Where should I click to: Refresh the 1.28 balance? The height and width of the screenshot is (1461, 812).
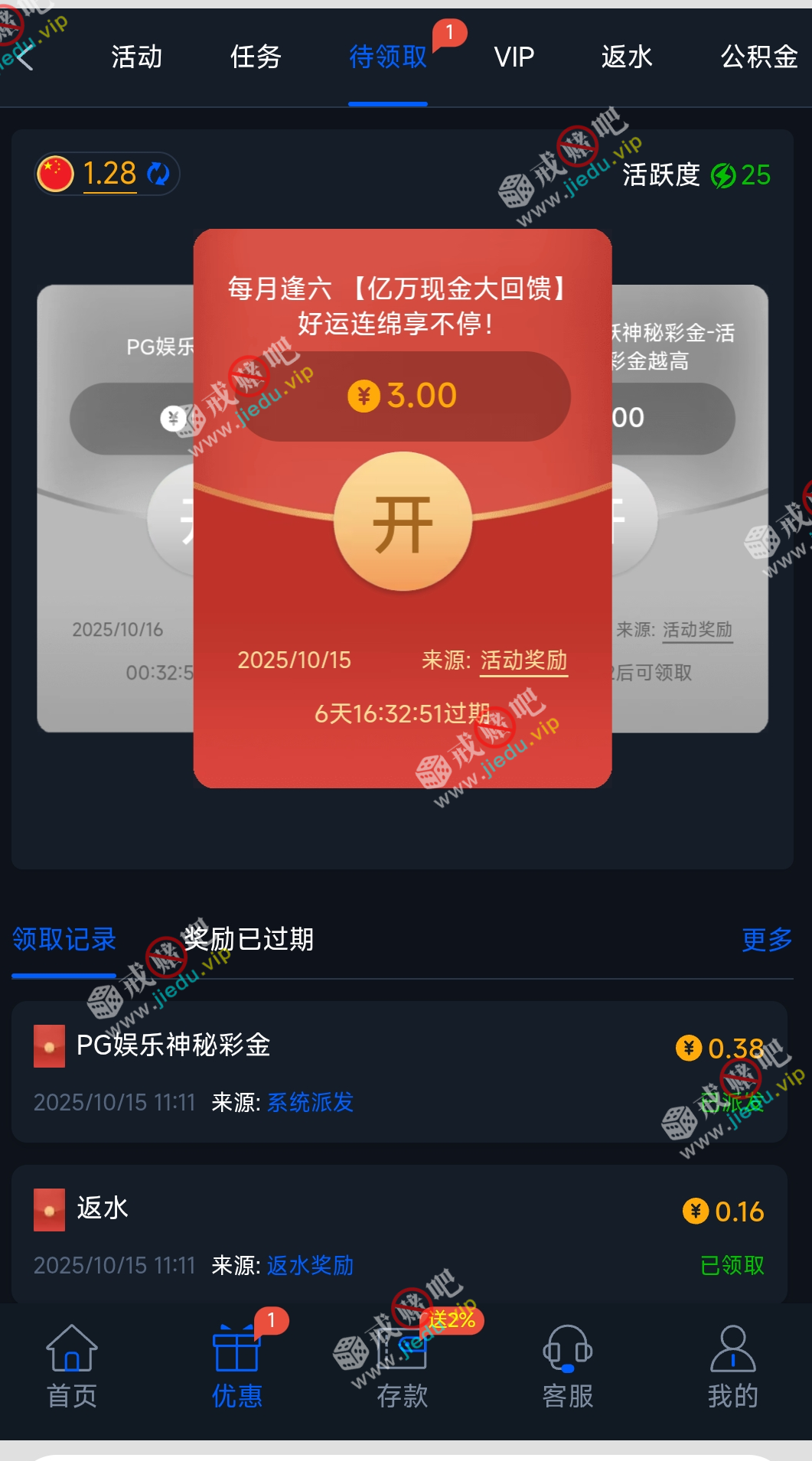158,174
